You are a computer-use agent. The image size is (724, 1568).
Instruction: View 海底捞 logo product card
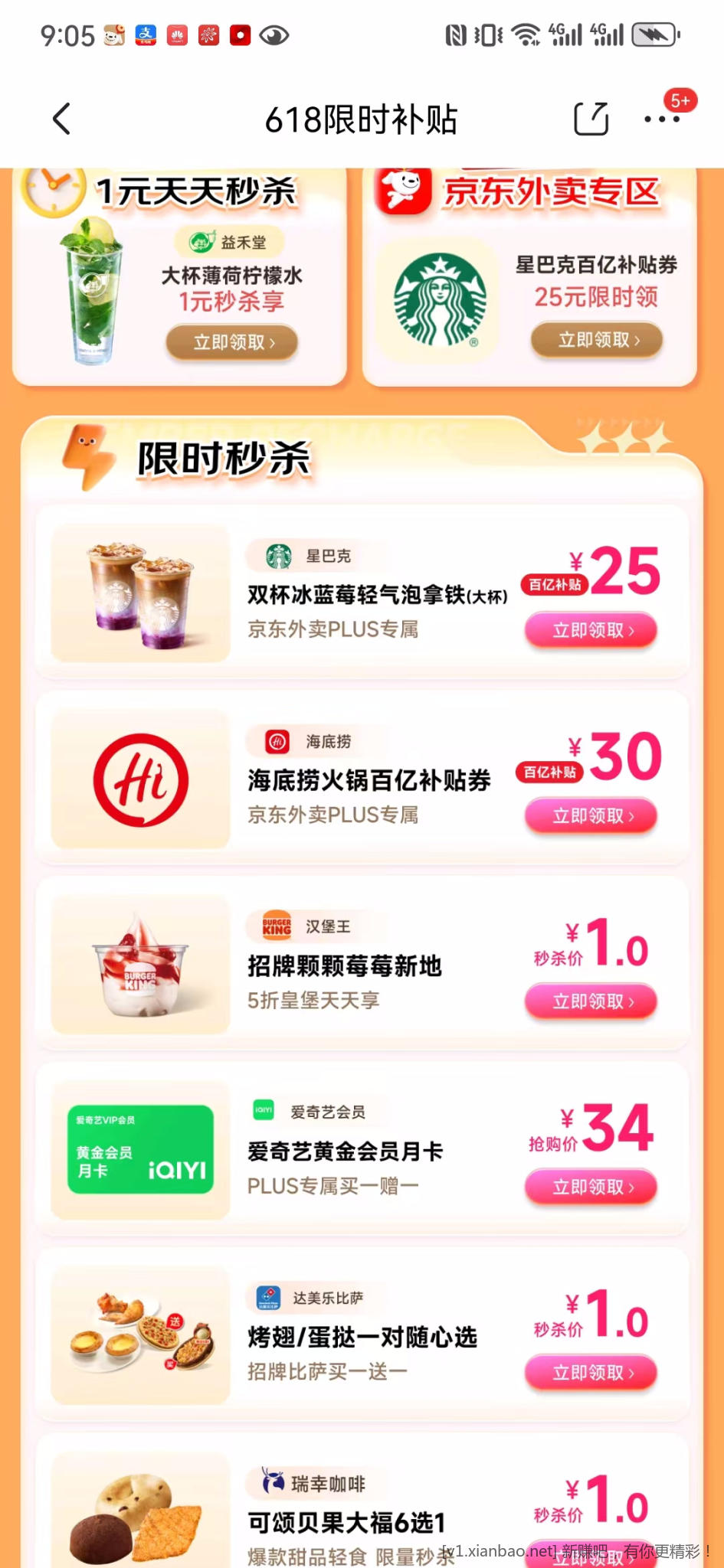click(141, 780)
